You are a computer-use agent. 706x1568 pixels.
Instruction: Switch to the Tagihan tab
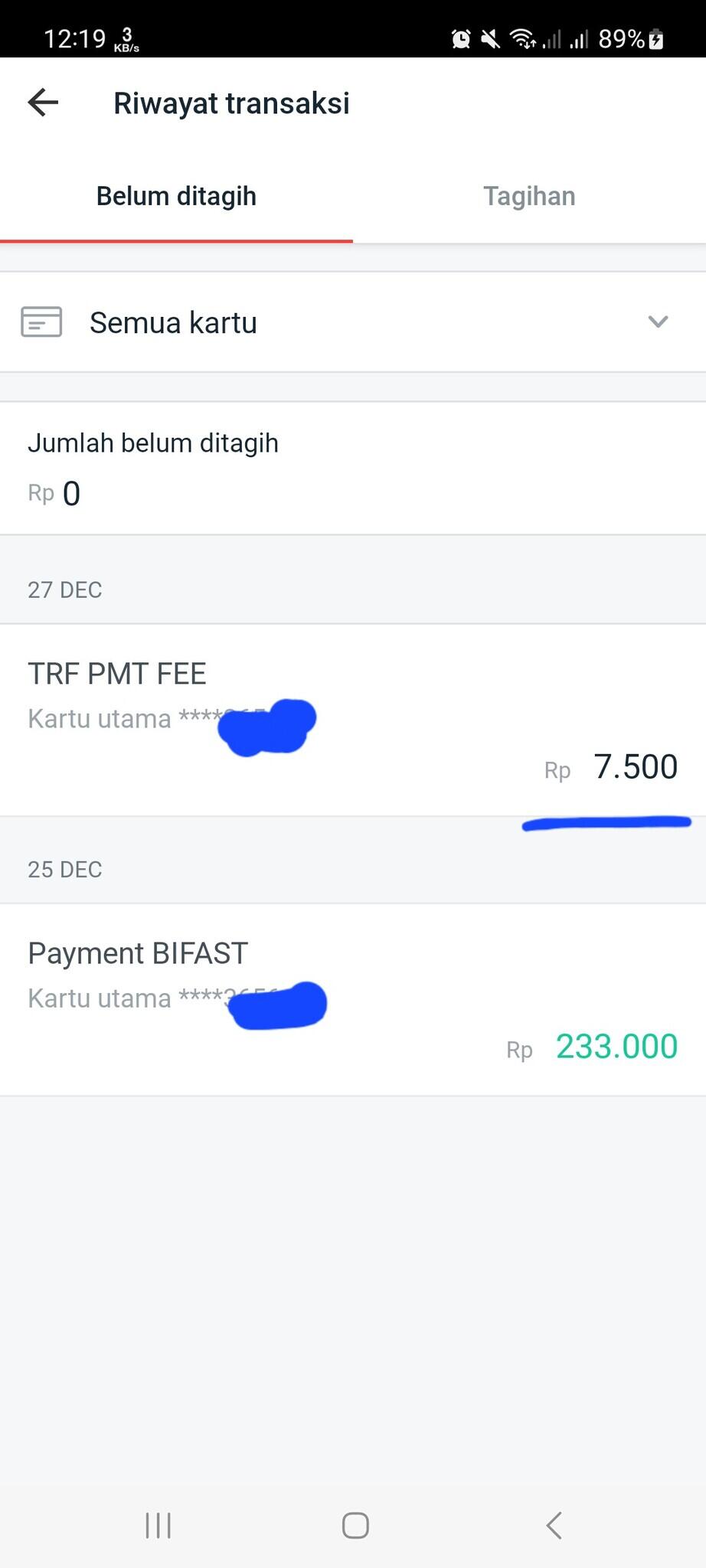[529, 196]
